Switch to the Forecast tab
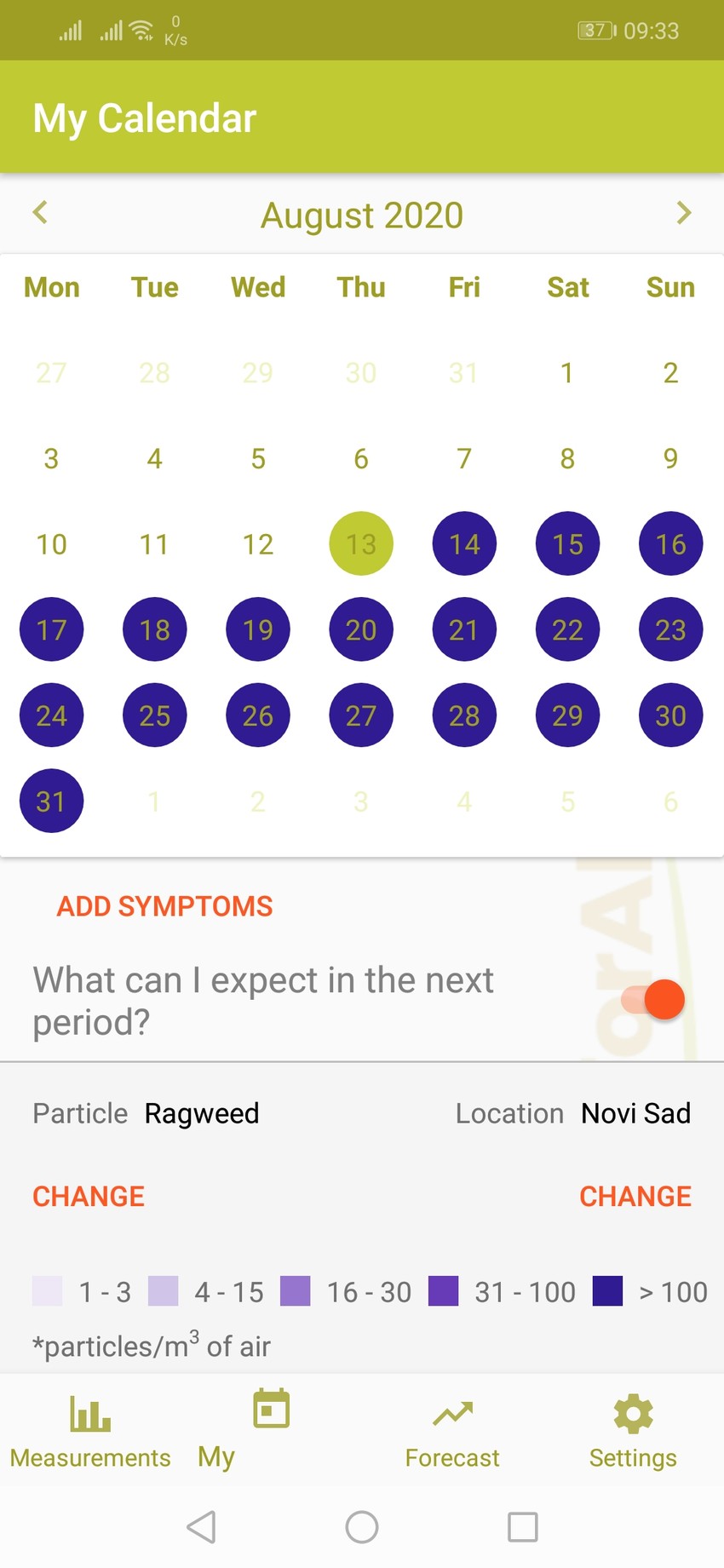The height and width of the screenshot is (1568, 724). pyautogui.click(x=452, y=1433)
